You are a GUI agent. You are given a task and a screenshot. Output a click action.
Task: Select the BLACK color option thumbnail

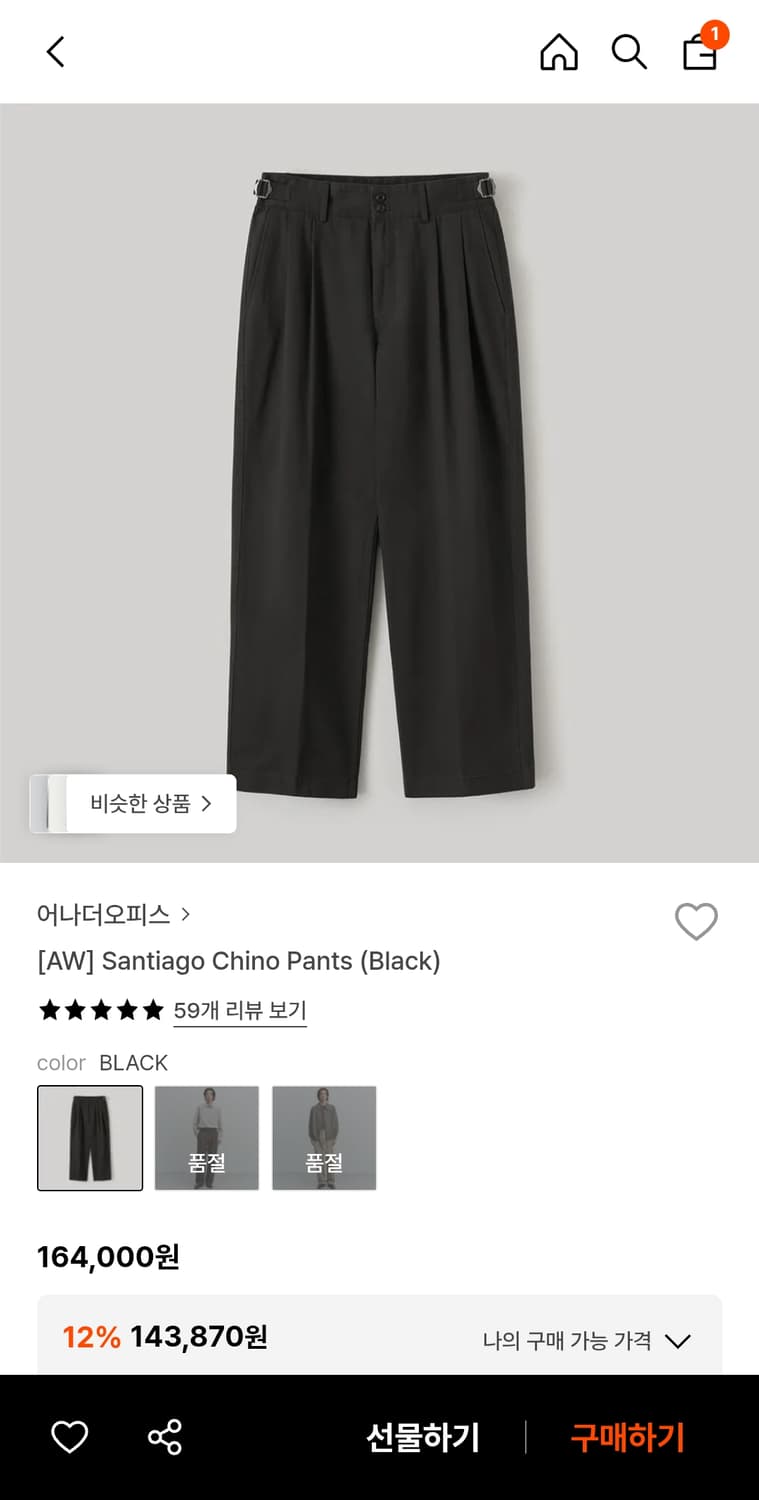(89, 1138)
